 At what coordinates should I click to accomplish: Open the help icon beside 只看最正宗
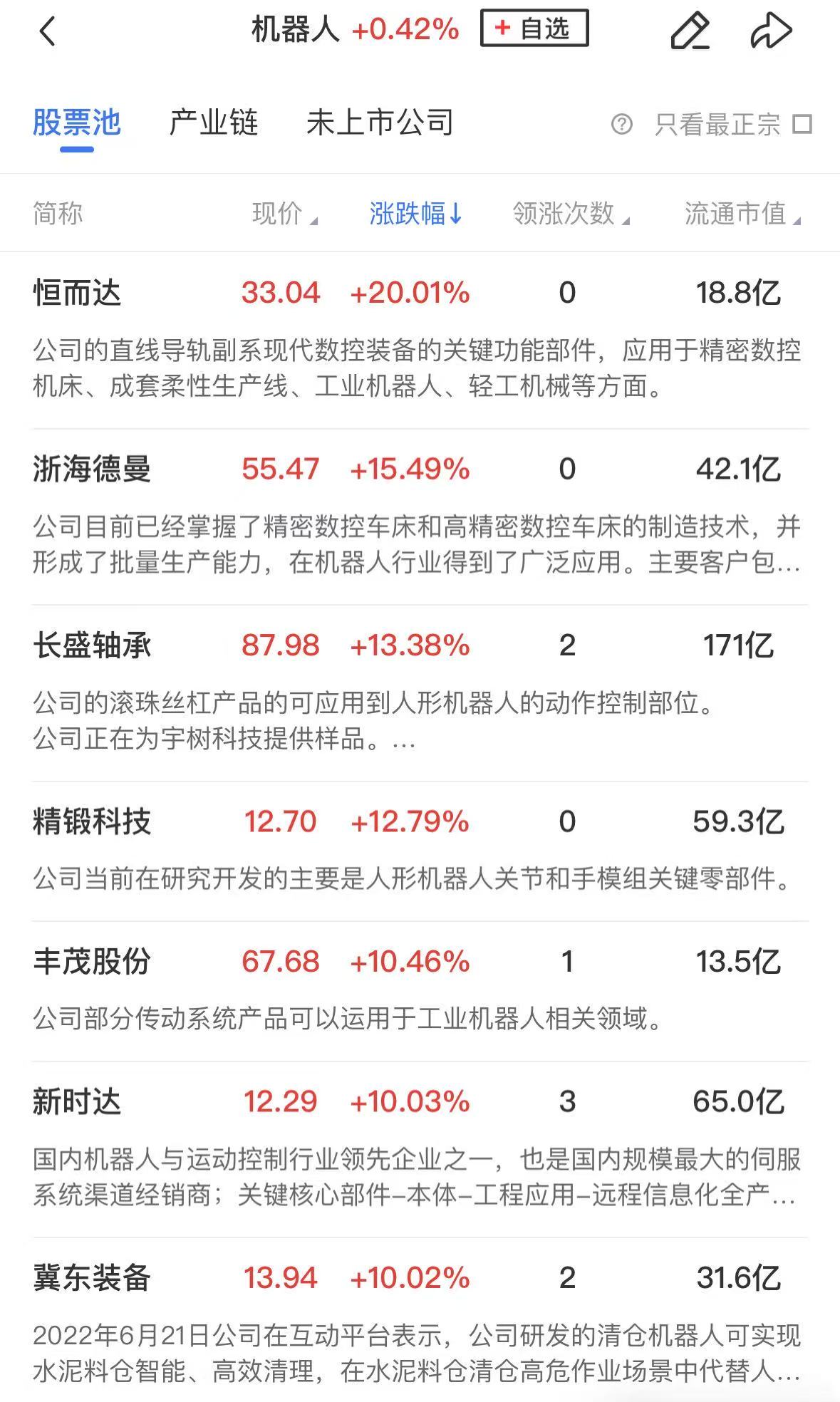click(x=621, y=125)
